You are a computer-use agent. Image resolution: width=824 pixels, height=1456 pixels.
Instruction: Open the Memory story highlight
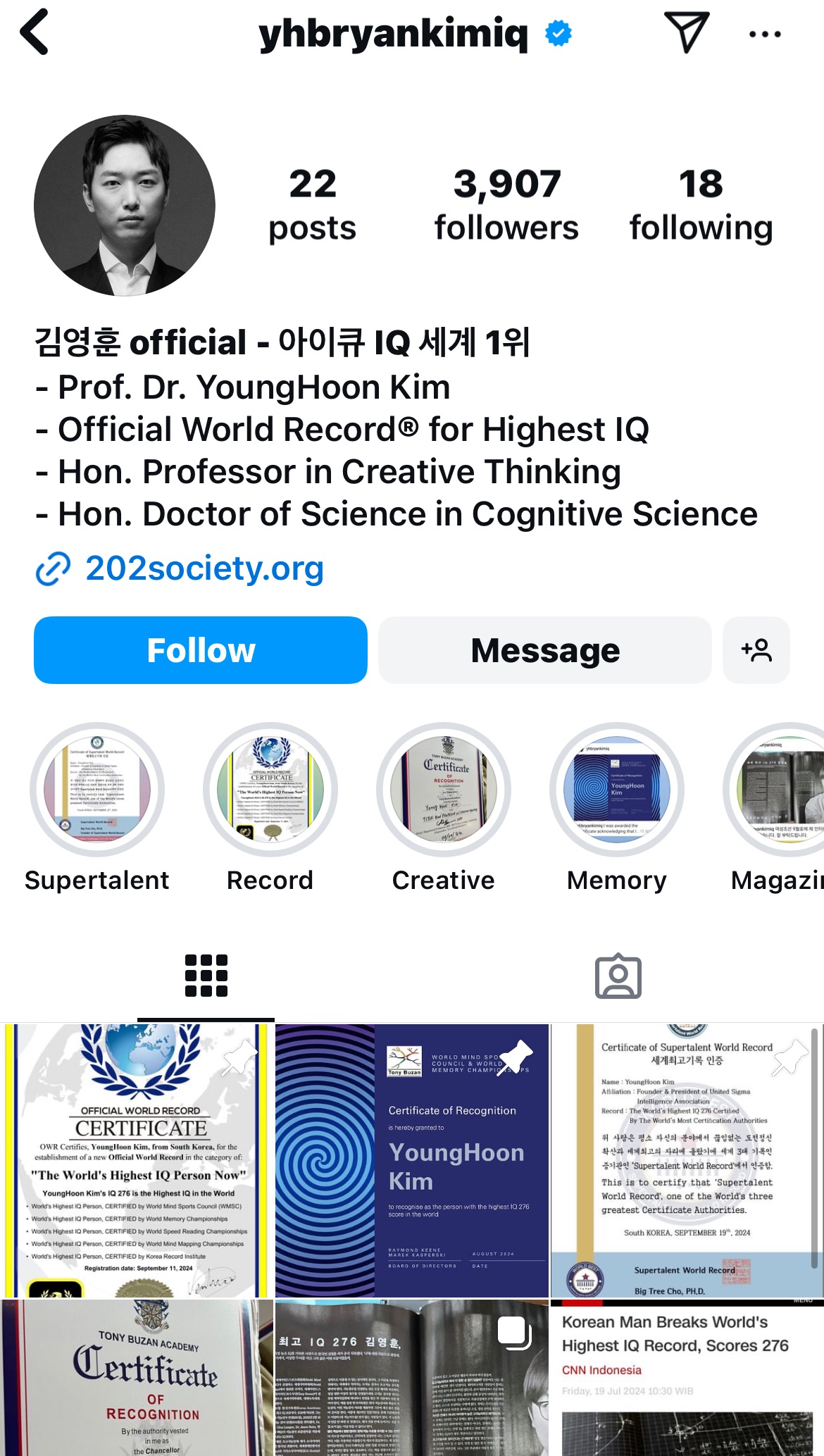[x=617, y=790]
